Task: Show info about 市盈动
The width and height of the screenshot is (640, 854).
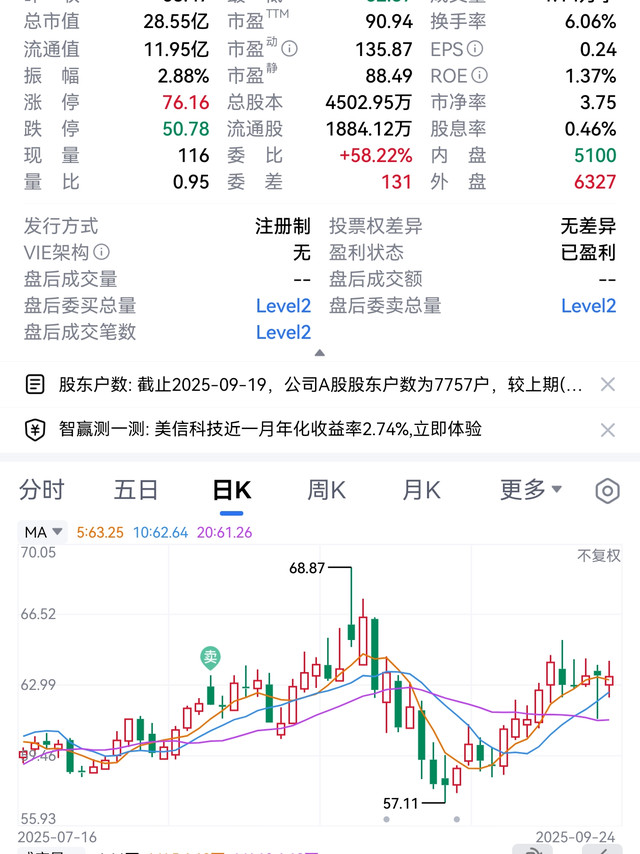Action: pyautogui.click(x=289, y=50)
